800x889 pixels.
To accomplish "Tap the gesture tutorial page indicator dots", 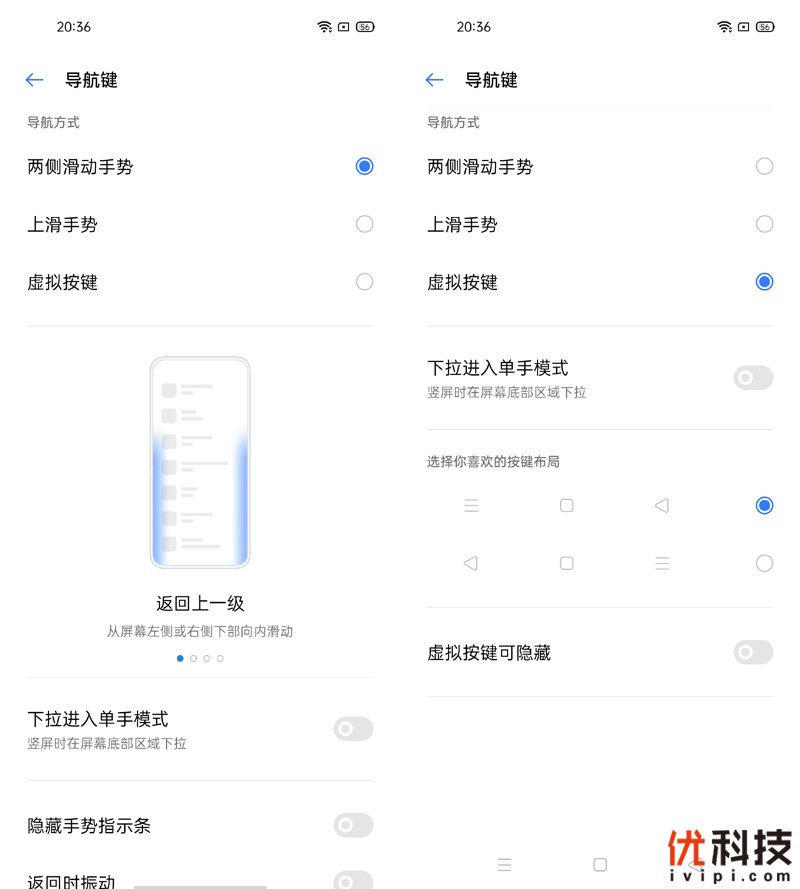I will click(x=200, y=658).
